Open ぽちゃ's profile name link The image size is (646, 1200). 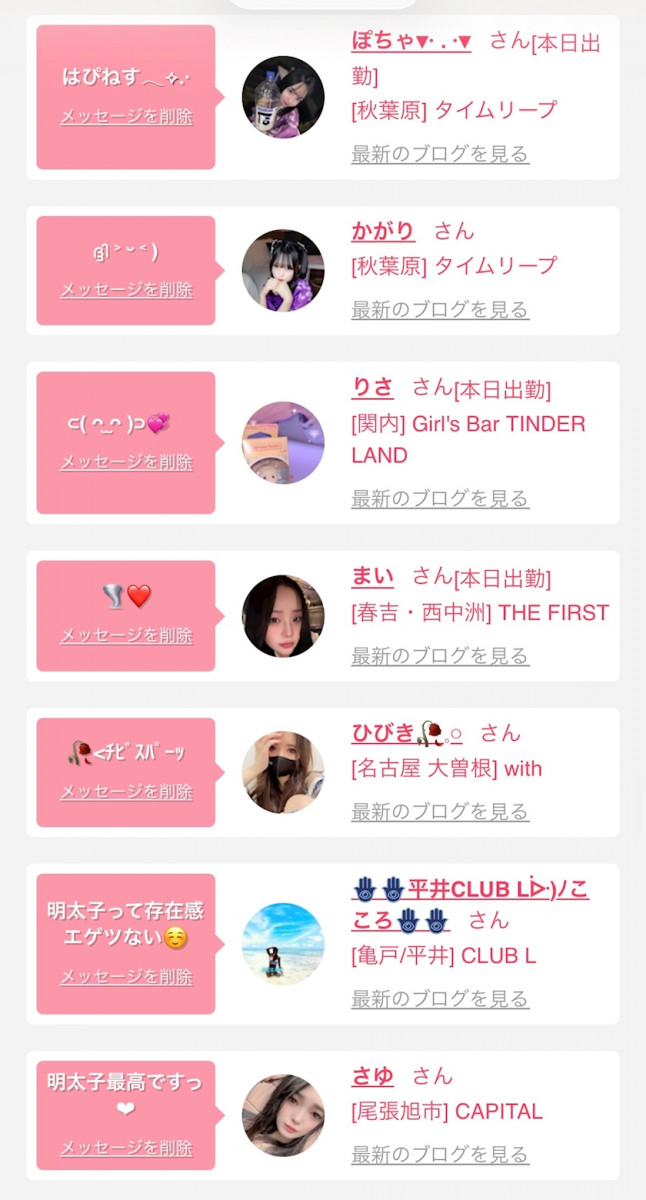pos(411,41)
